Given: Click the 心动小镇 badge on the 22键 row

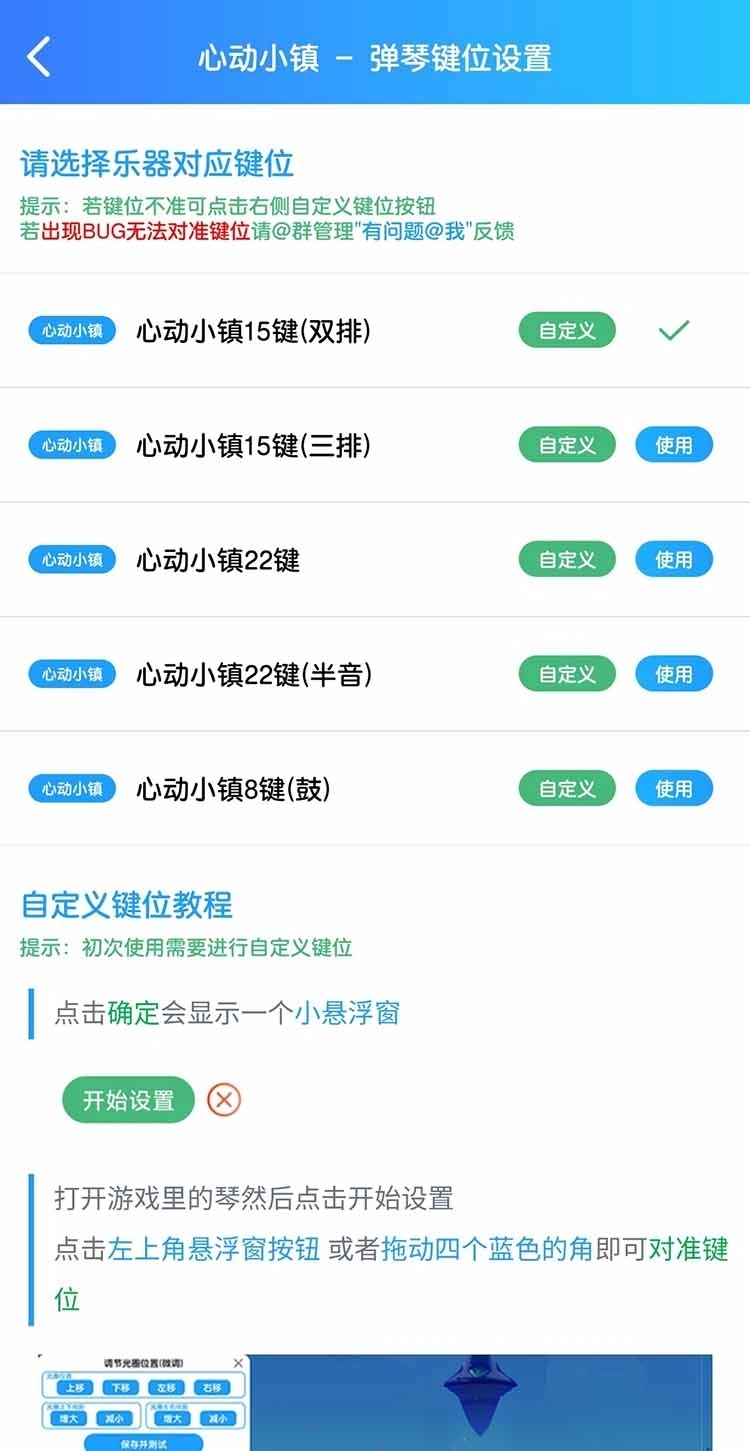Looking at the screenshot, I should [71, 559].
